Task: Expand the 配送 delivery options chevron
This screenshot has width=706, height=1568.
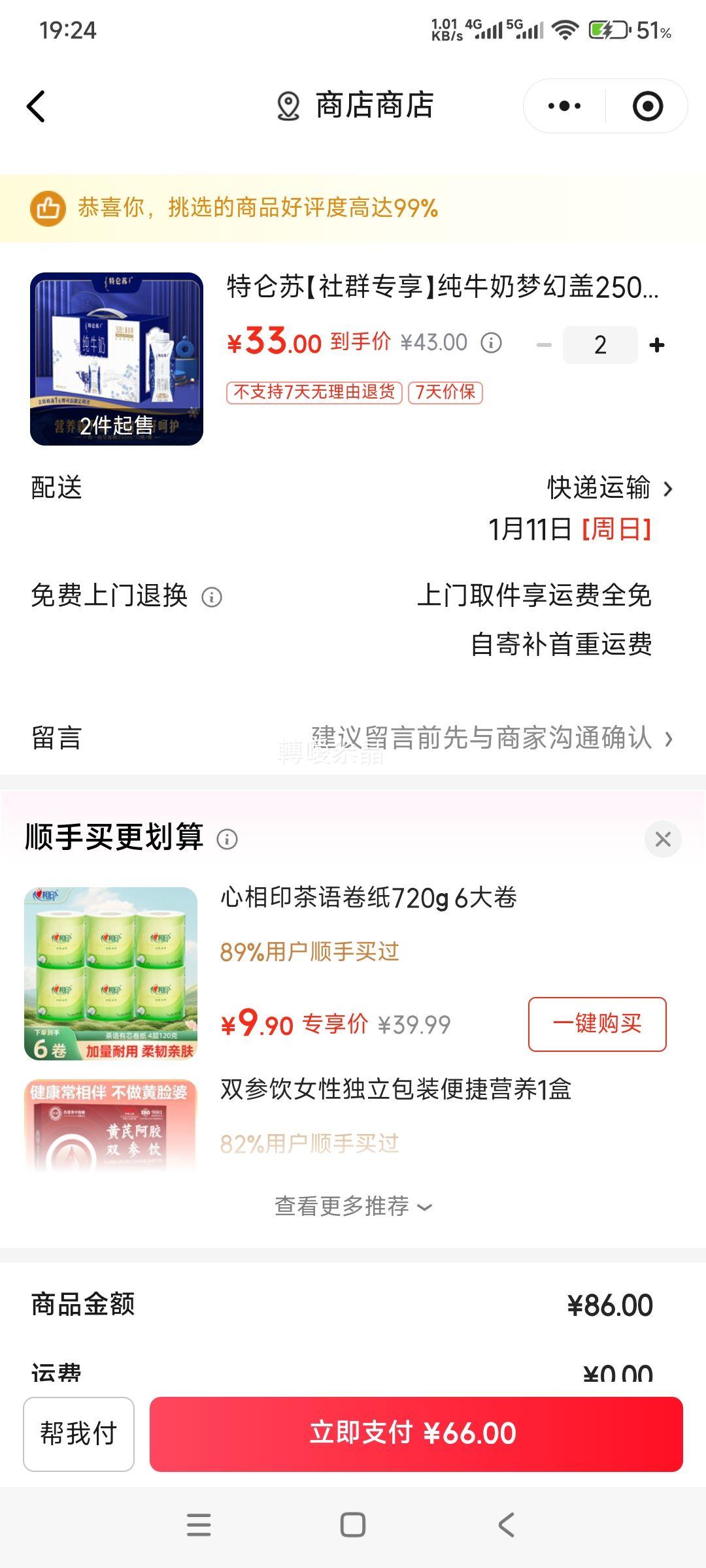Action: click(667, 489)
